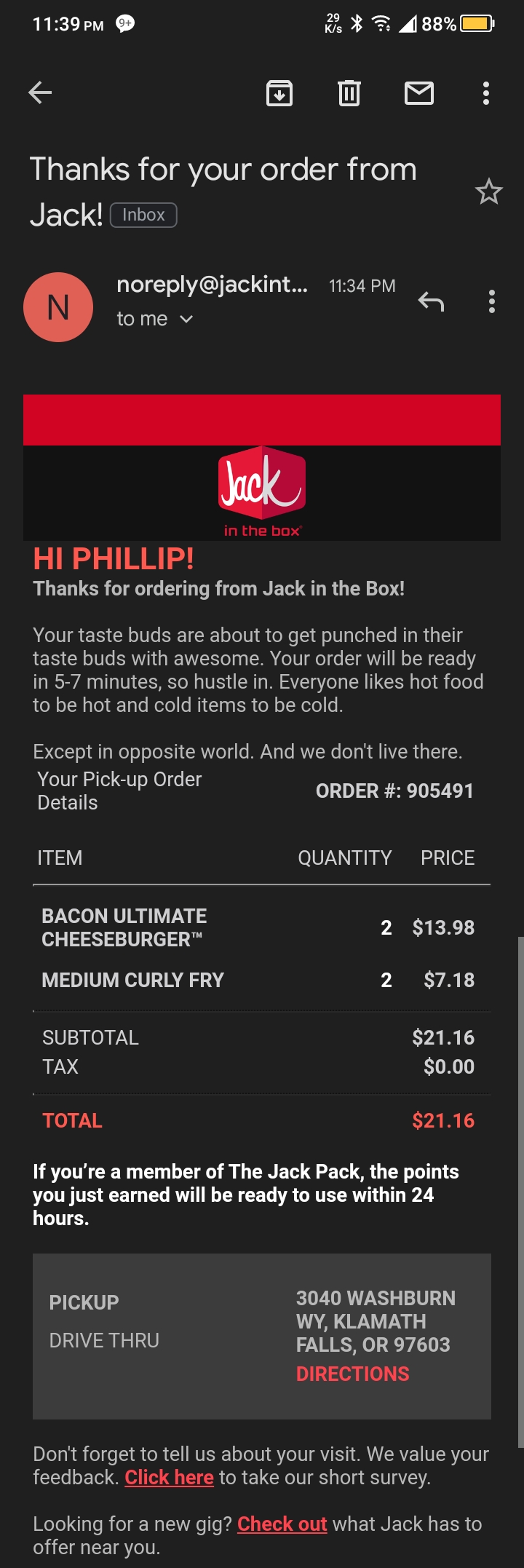Open DIRECTIONS to the Klamath Falls pickup
This screenshot has width=524, height=1568.
(353, 1374)
